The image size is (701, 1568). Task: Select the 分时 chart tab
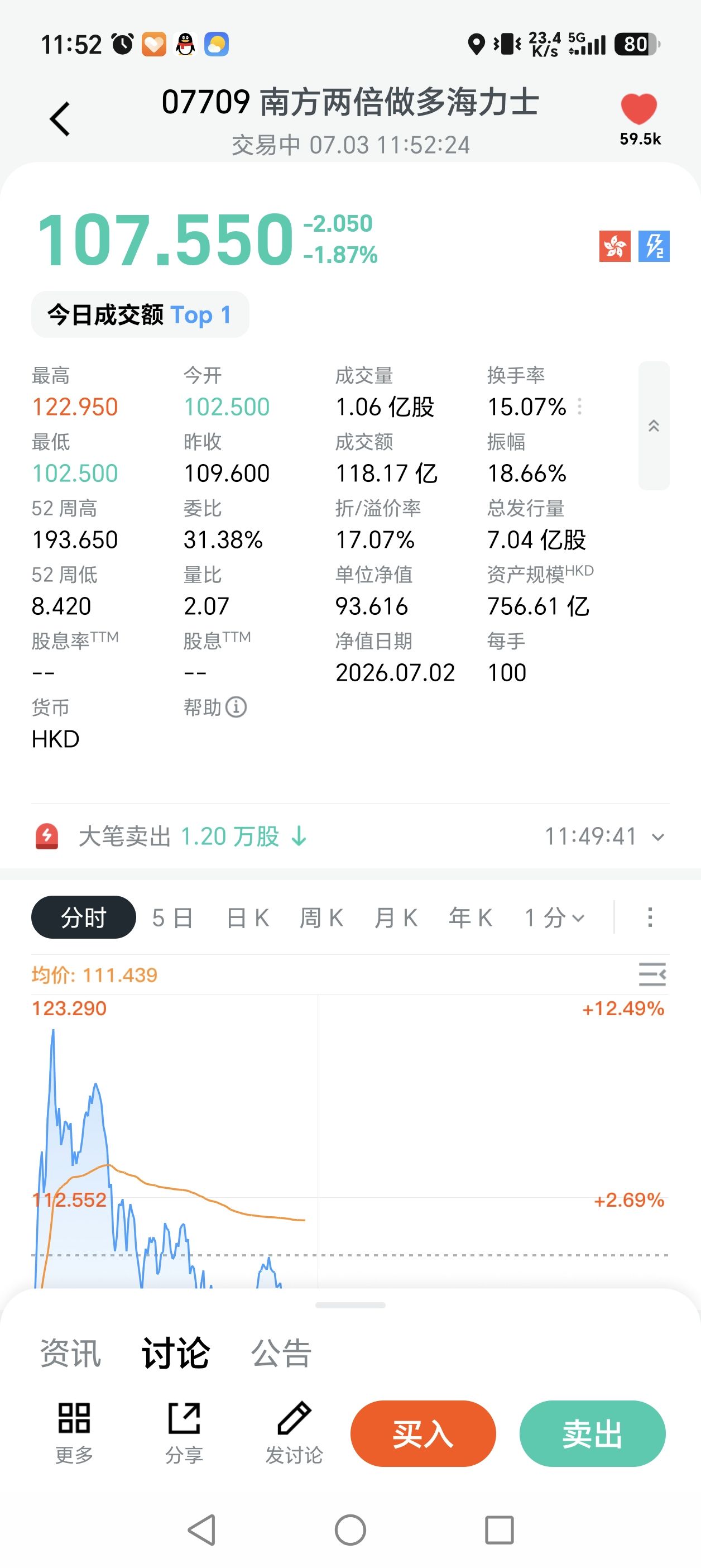click(x=83, y=917)
